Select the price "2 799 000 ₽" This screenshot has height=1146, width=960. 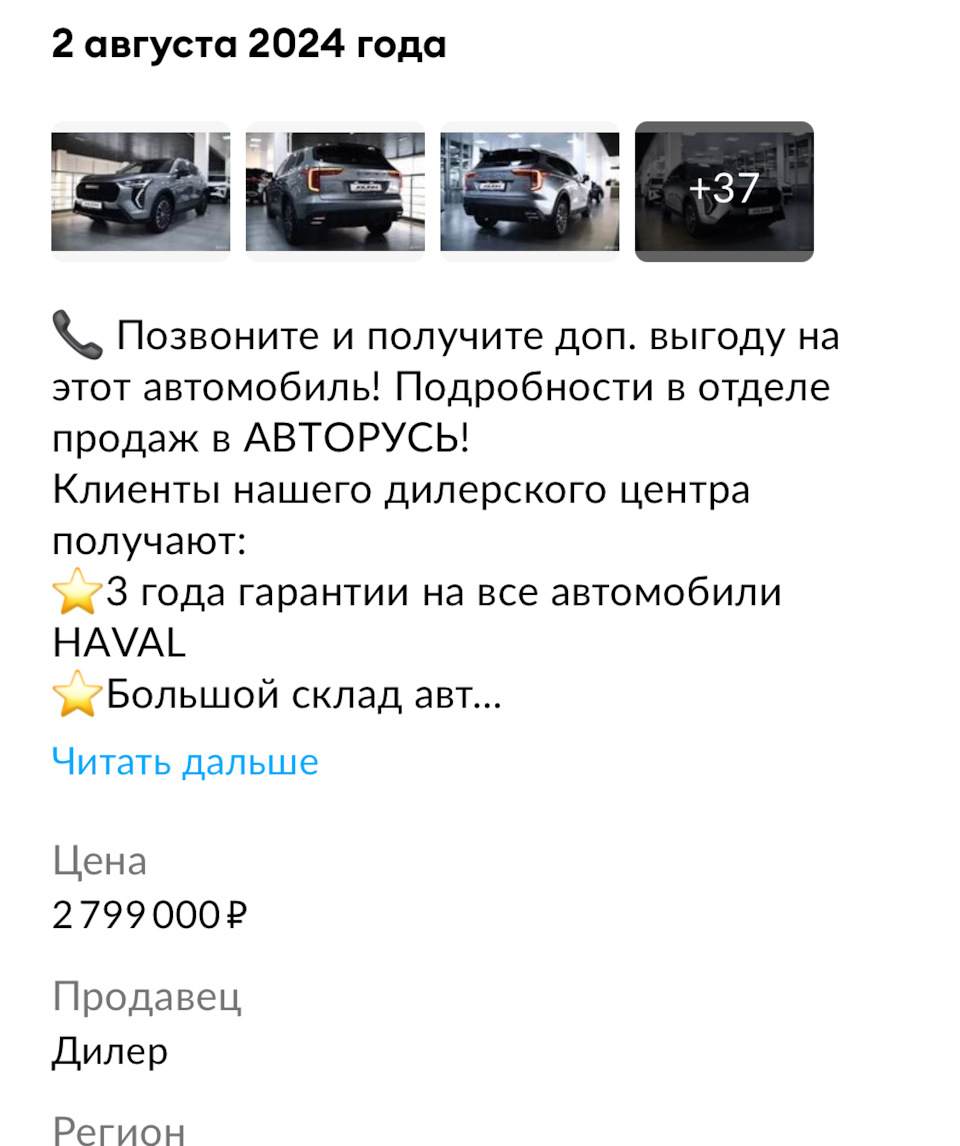152,913
